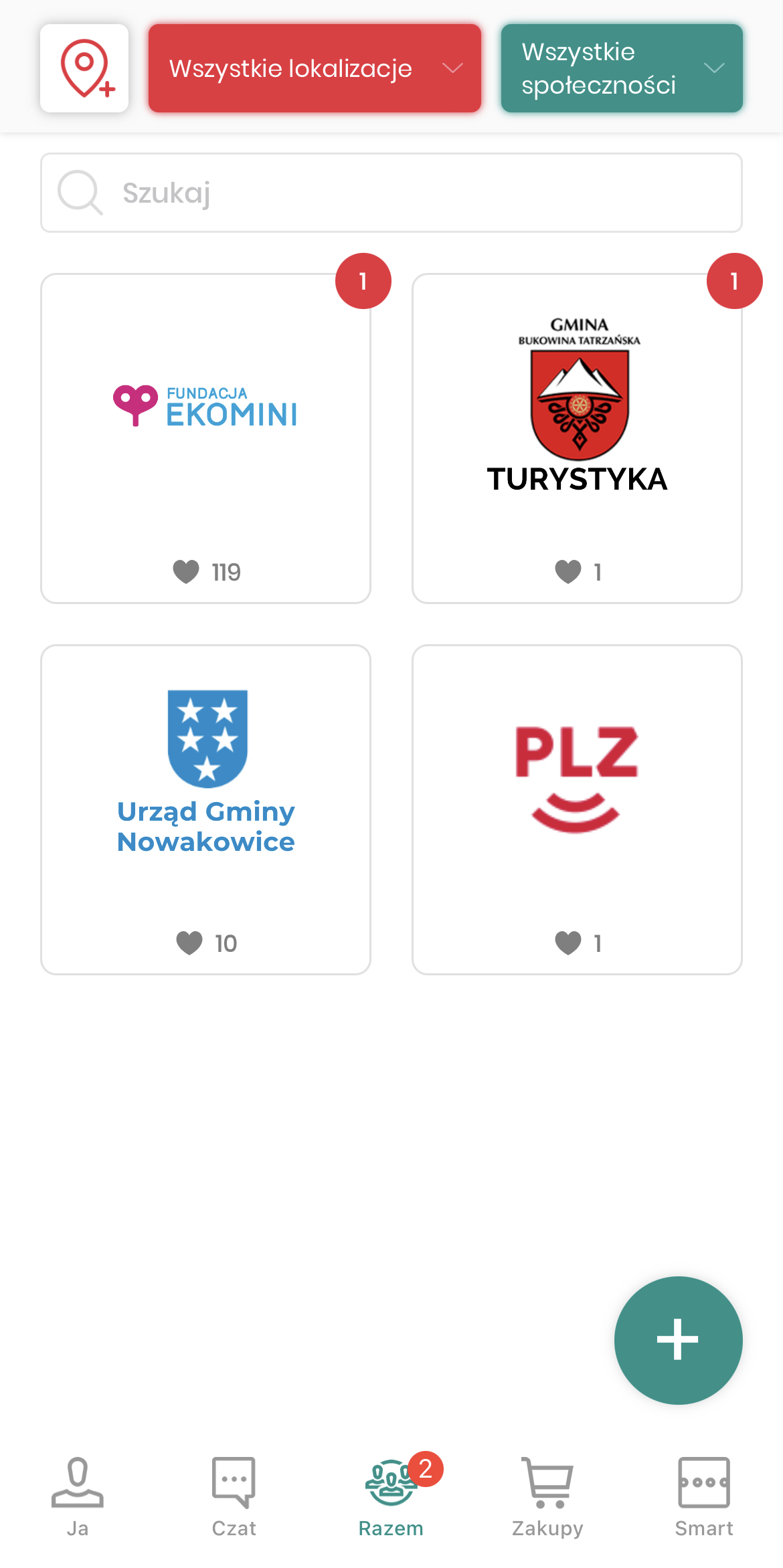Screen dimensions: 783x1568
Task: Go to the Zakupy tab
Action: (x=547, y=1496)
